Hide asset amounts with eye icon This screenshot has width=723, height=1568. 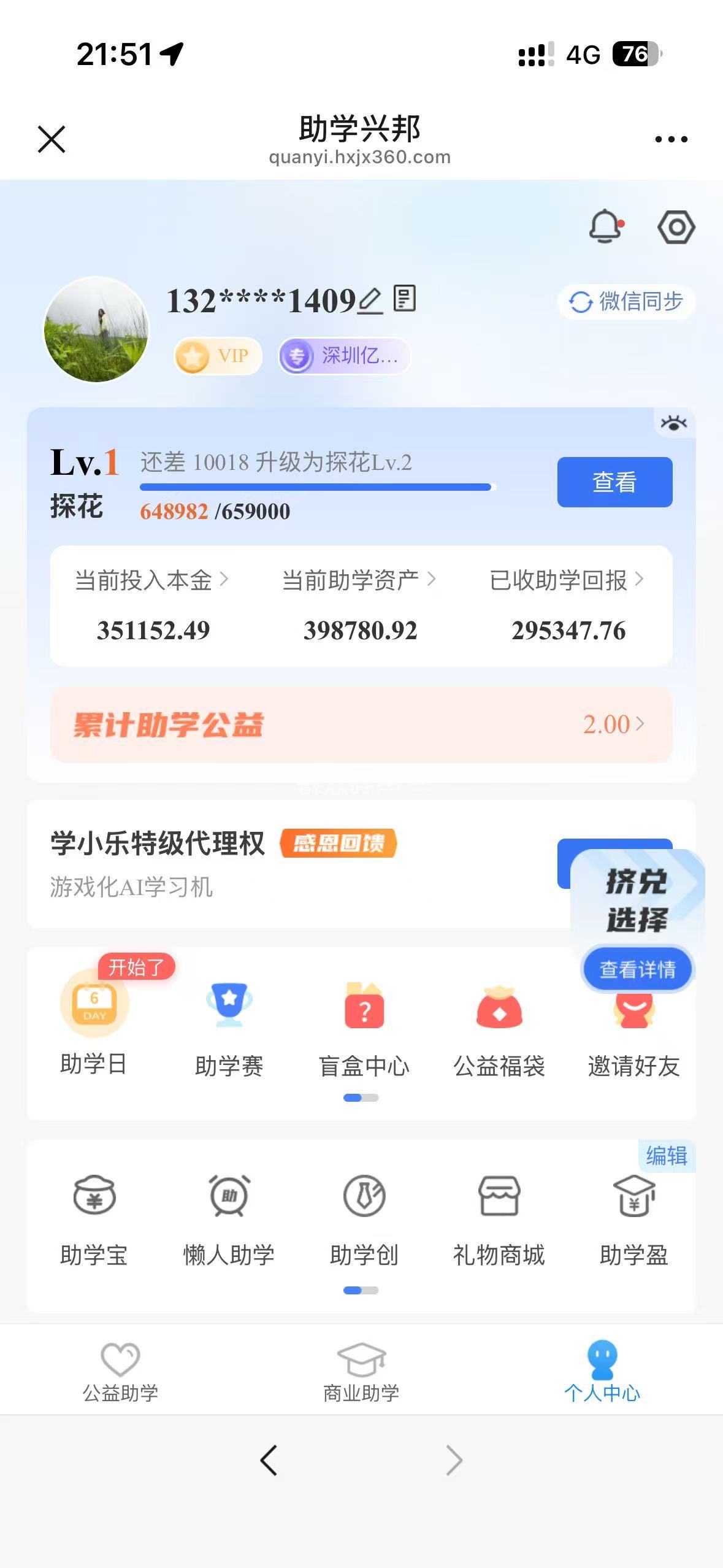pyautogui.click(x=673, y=423)
